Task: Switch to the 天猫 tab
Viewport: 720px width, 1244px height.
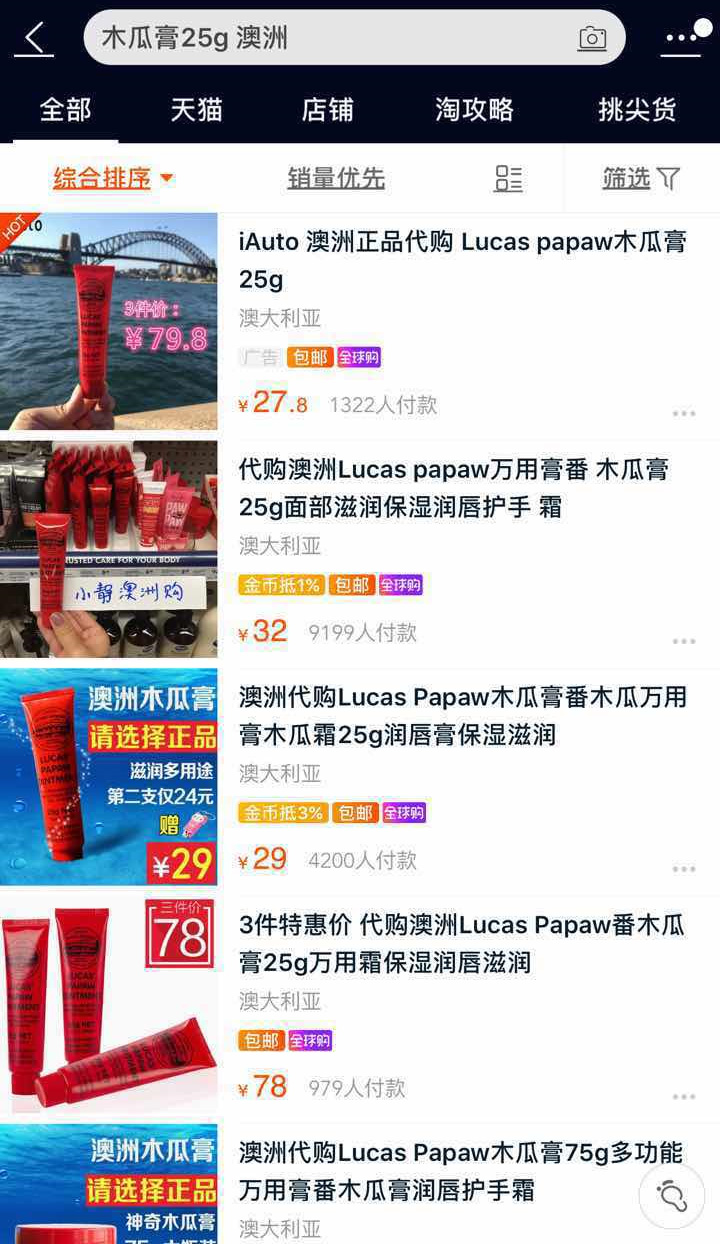Action: click(x=196, y=109)
